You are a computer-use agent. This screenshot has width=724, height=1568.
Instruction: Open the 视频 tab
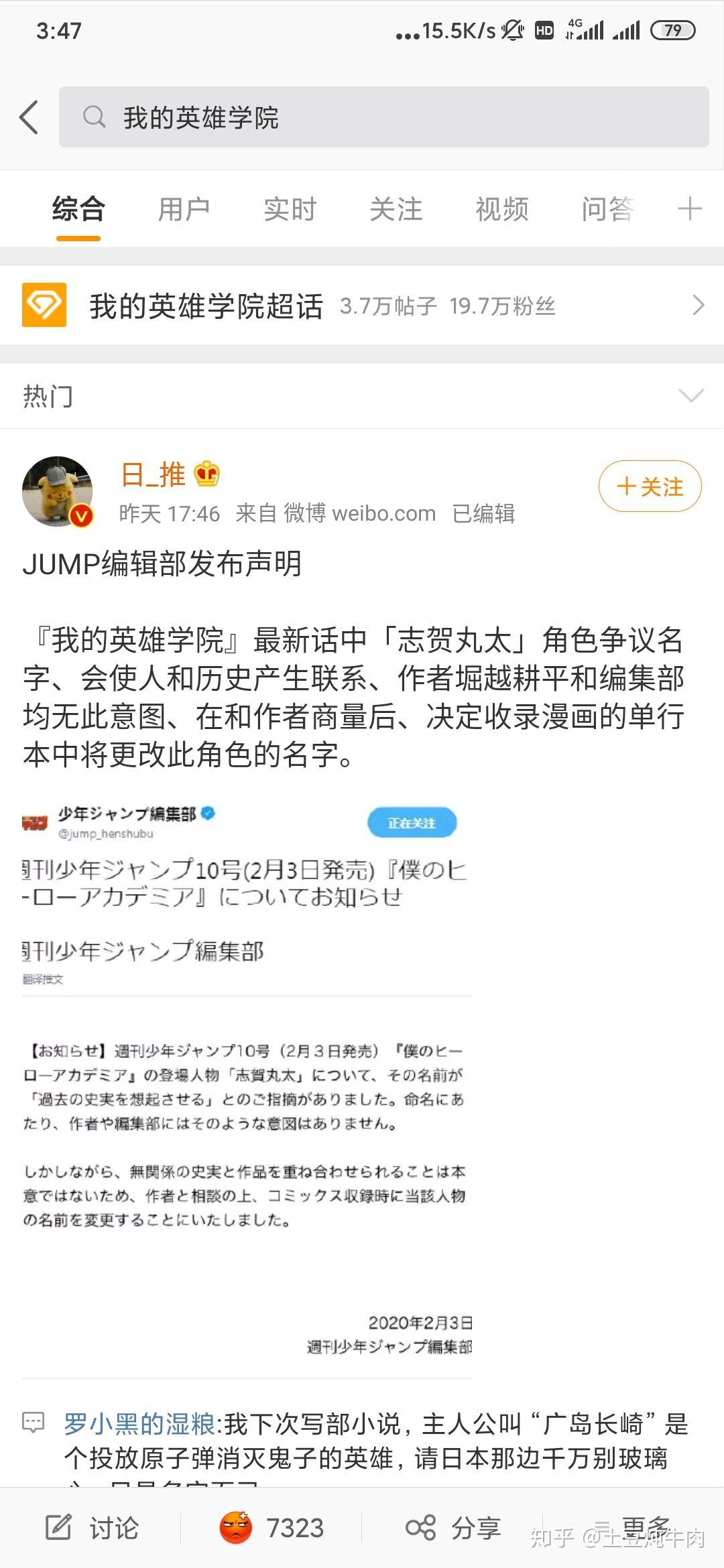[x=501, y=210]
